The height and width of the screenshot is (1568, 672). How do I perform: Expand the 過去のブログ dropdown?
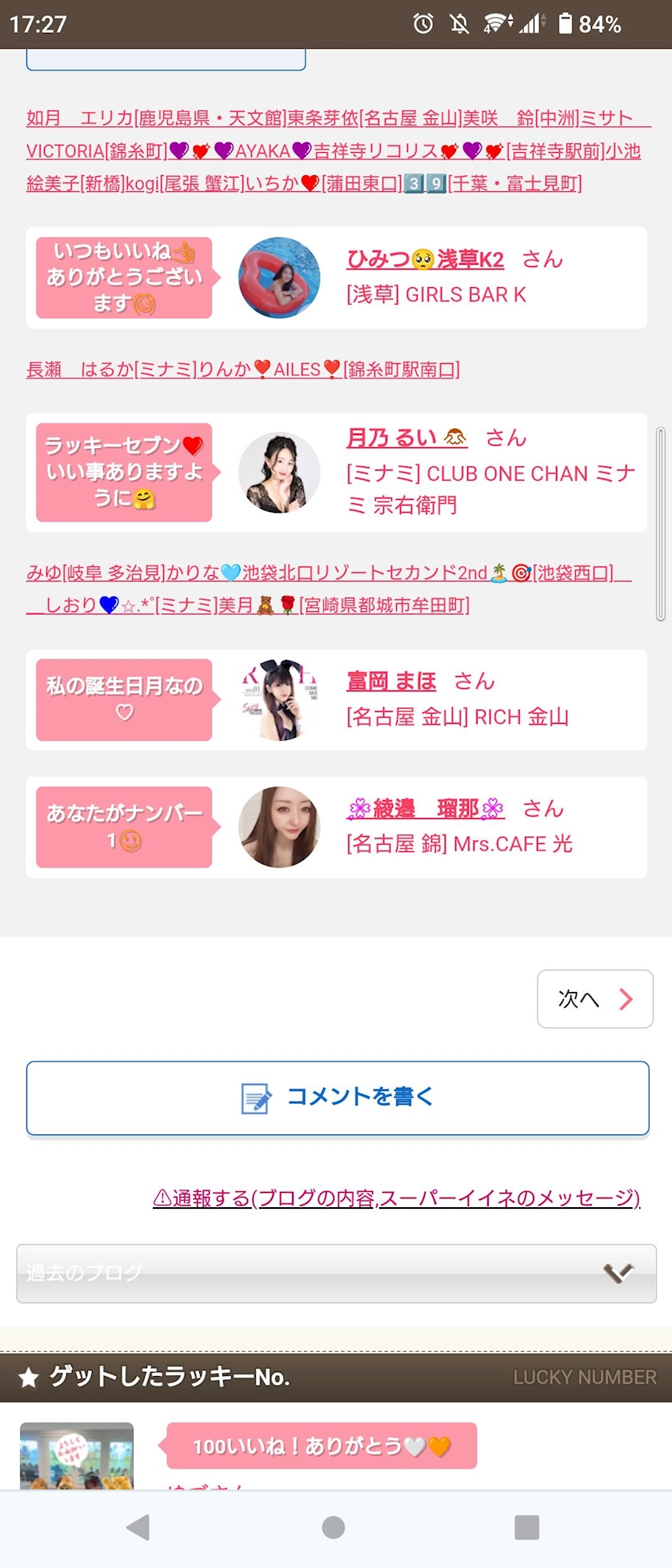tap(336, 1273)
